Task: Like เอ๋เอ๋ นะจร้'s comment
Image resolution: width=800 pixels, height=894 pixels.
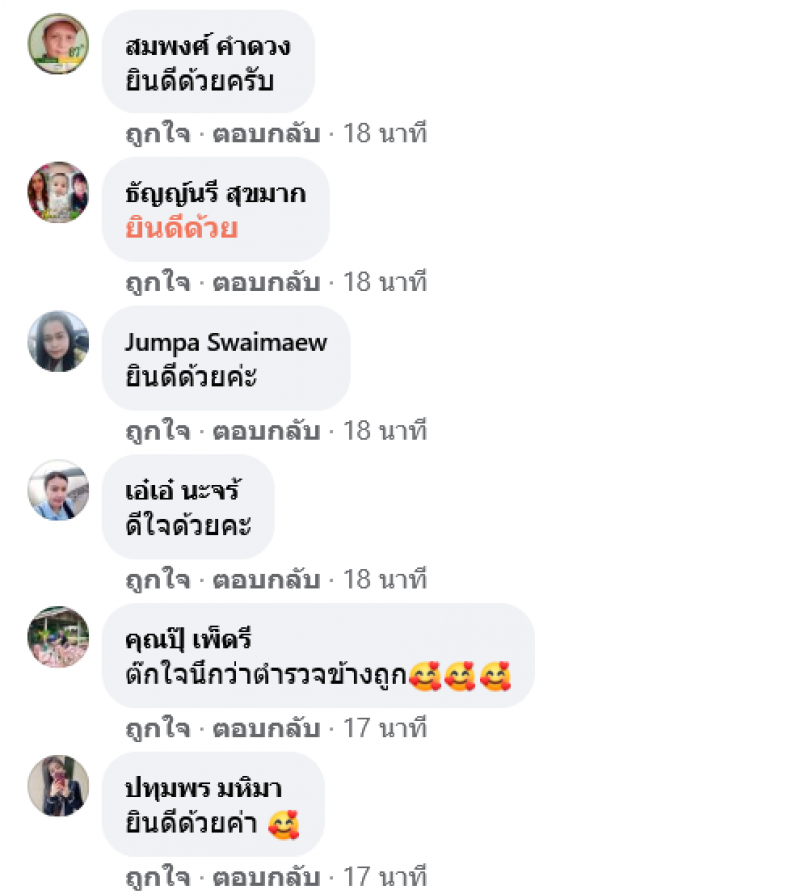Action: click(x=157, y=580)
